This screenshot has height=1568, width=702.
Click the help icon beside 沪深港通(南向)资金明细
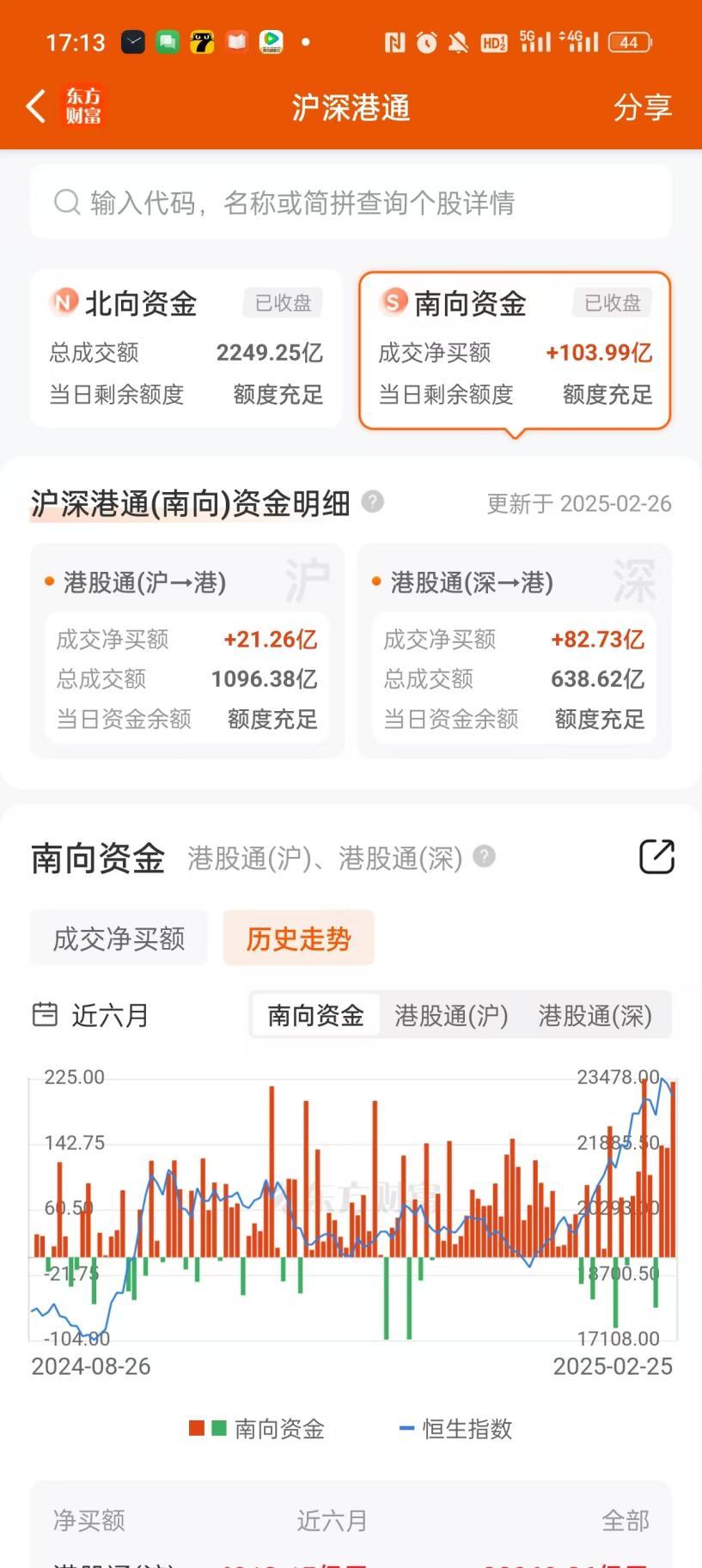click(x=373, y=504)
